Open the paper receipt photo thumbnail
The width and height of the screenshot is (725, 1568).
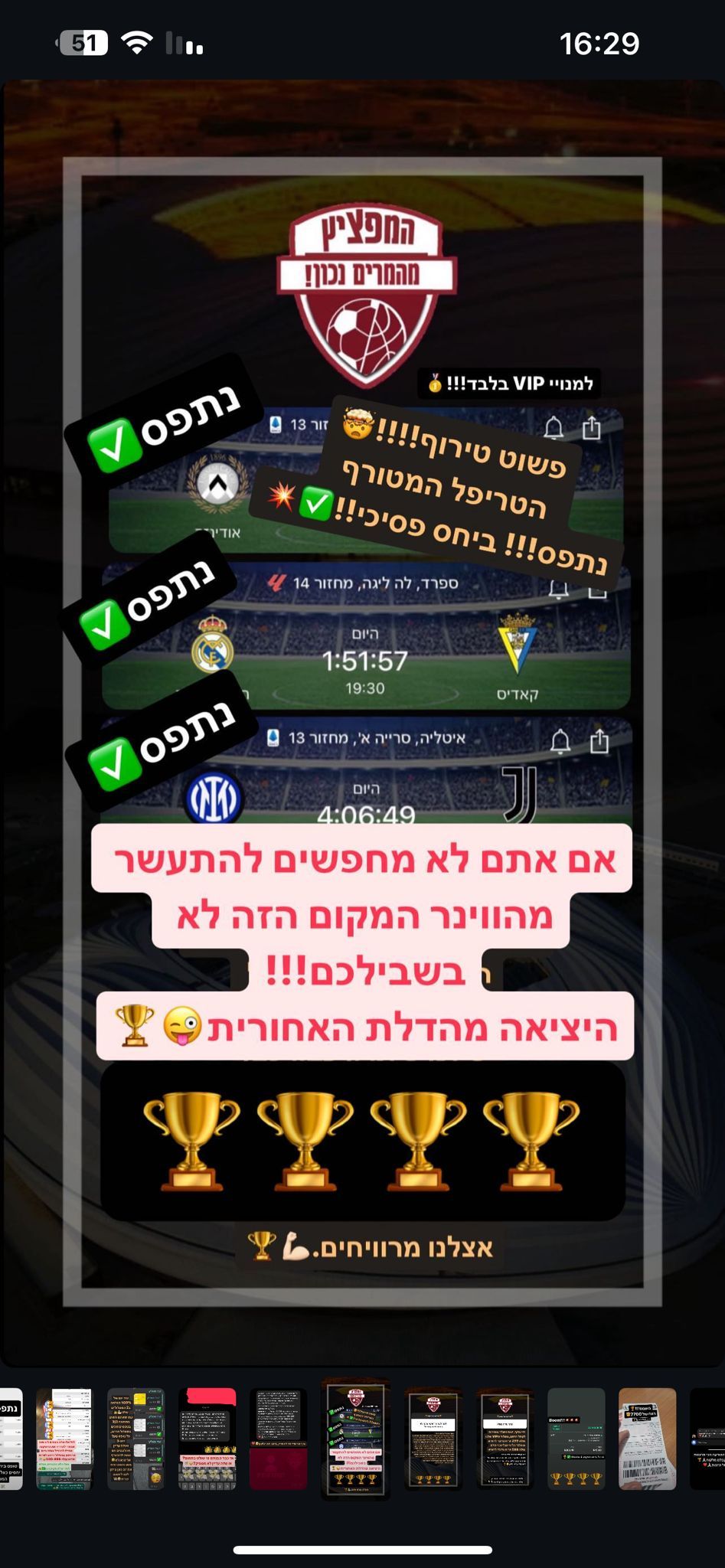(647, 1439)
